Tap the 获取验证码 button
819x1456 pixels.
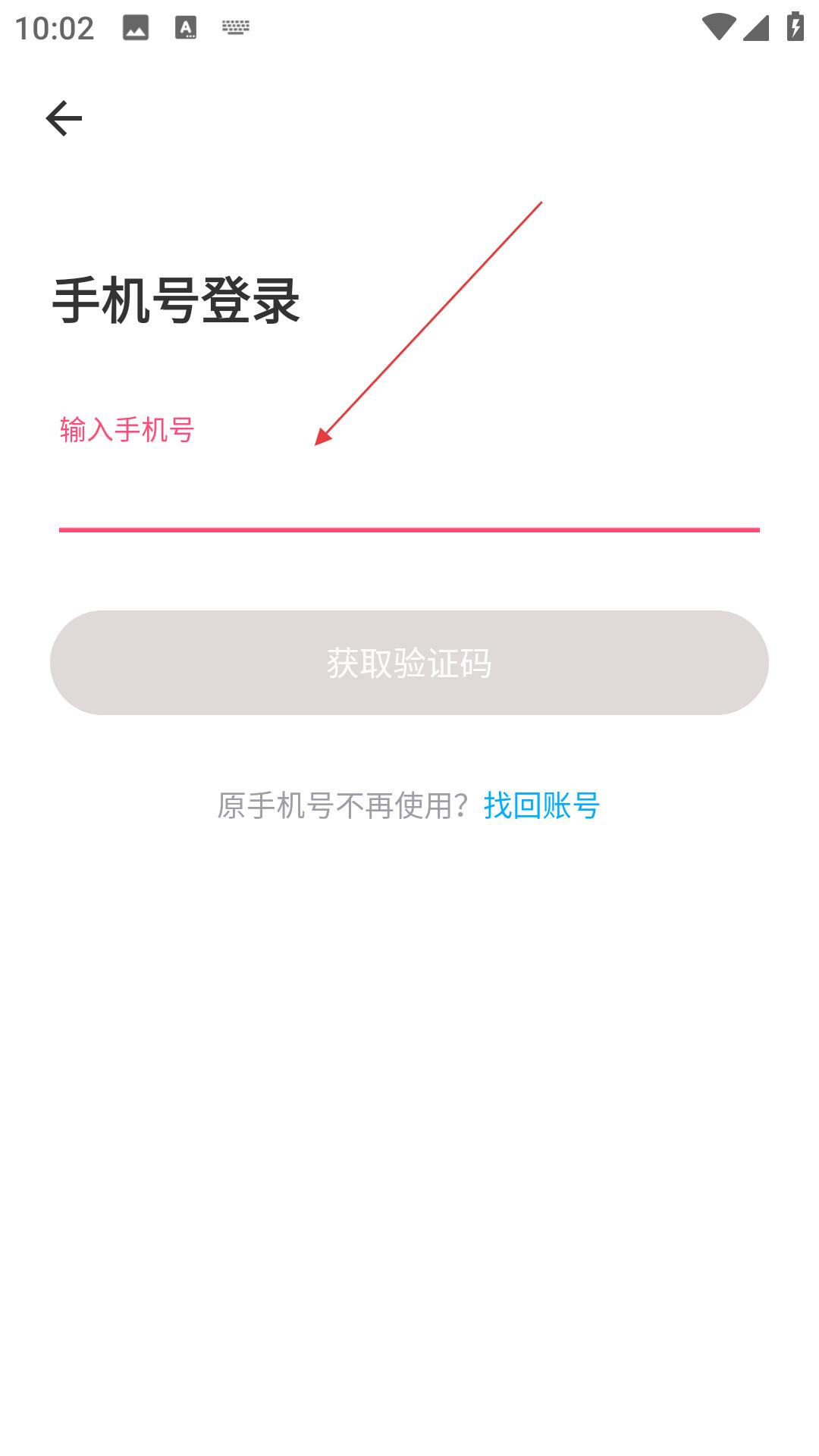click(x=409, y=663)
